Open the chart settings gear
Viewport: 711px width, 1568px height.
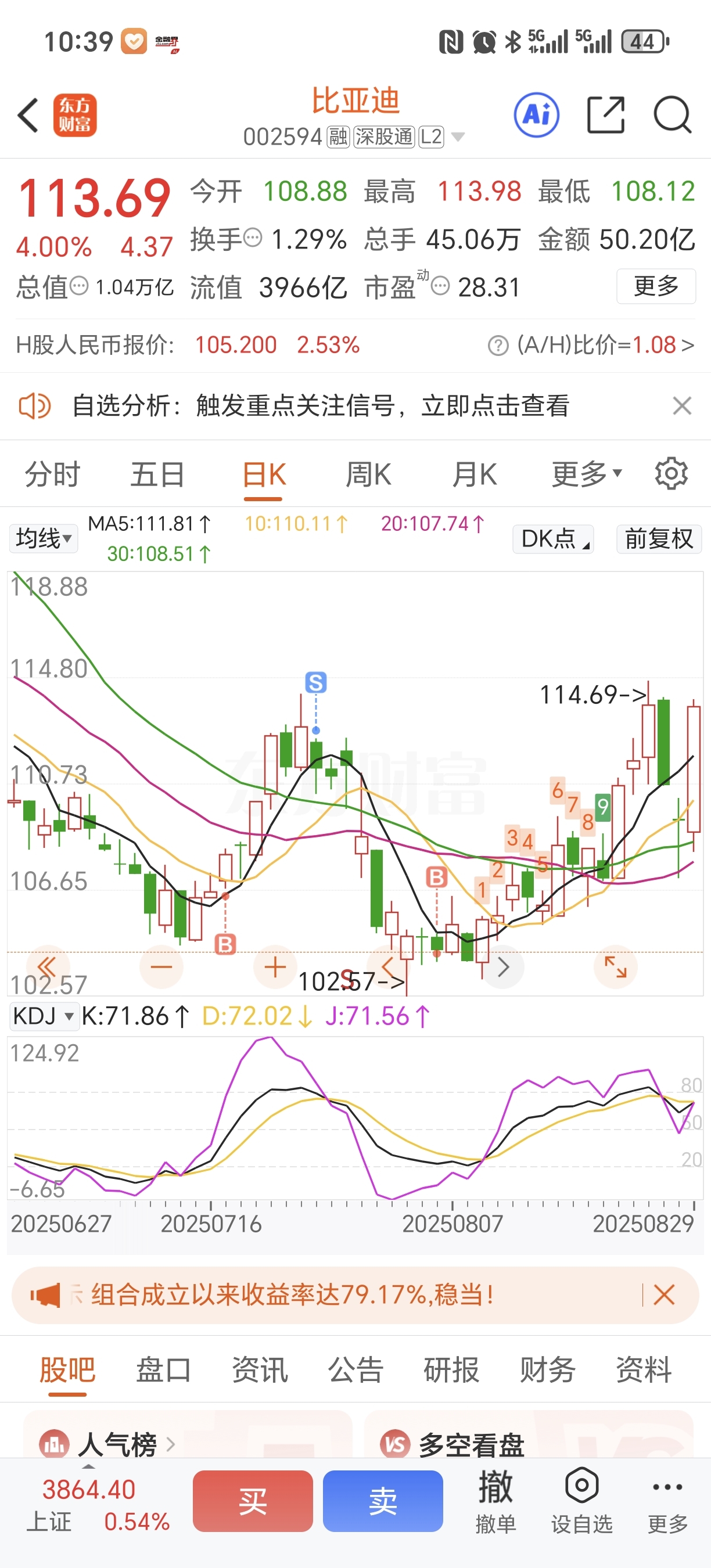pos(671,473)
